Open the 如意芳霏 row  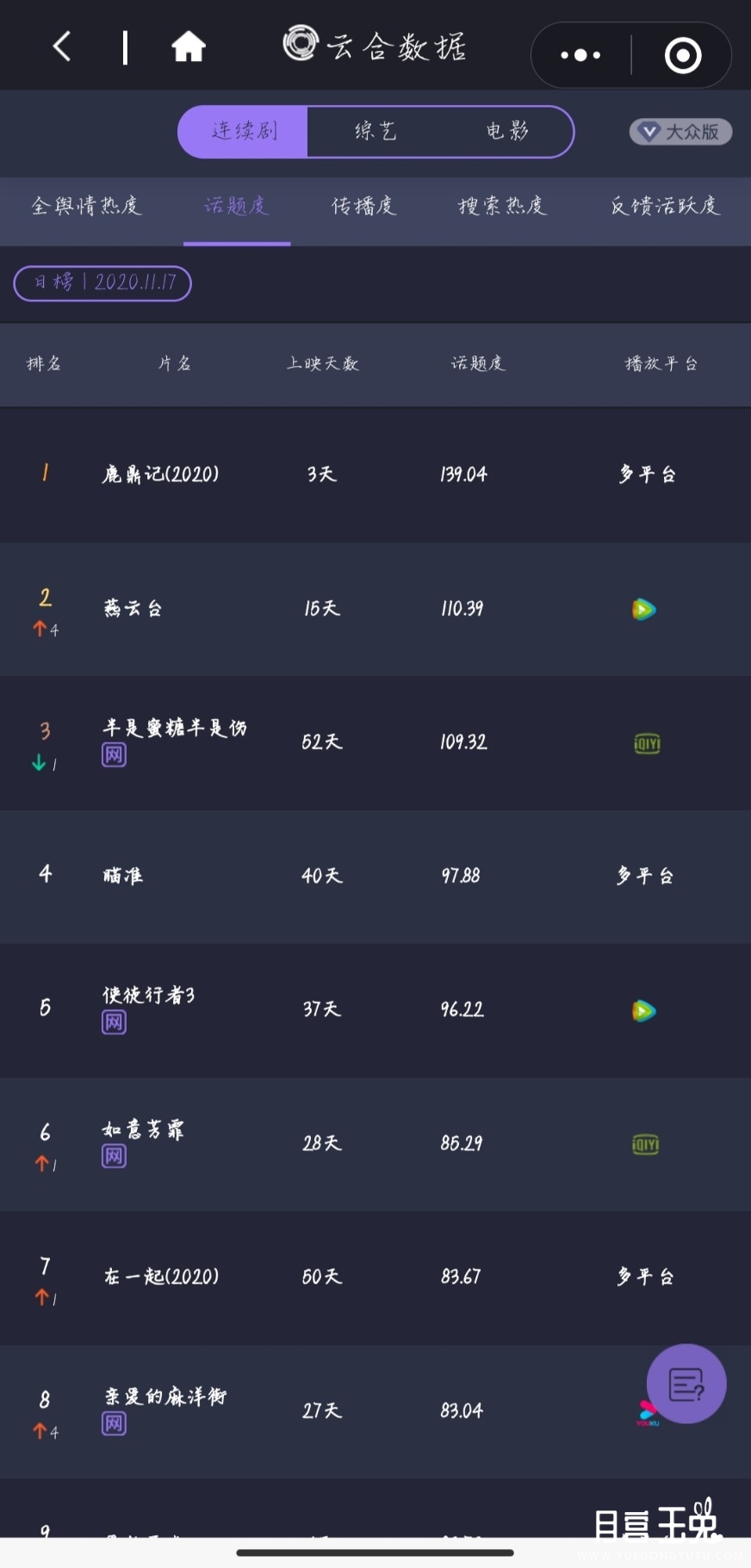click(375, 1143)
